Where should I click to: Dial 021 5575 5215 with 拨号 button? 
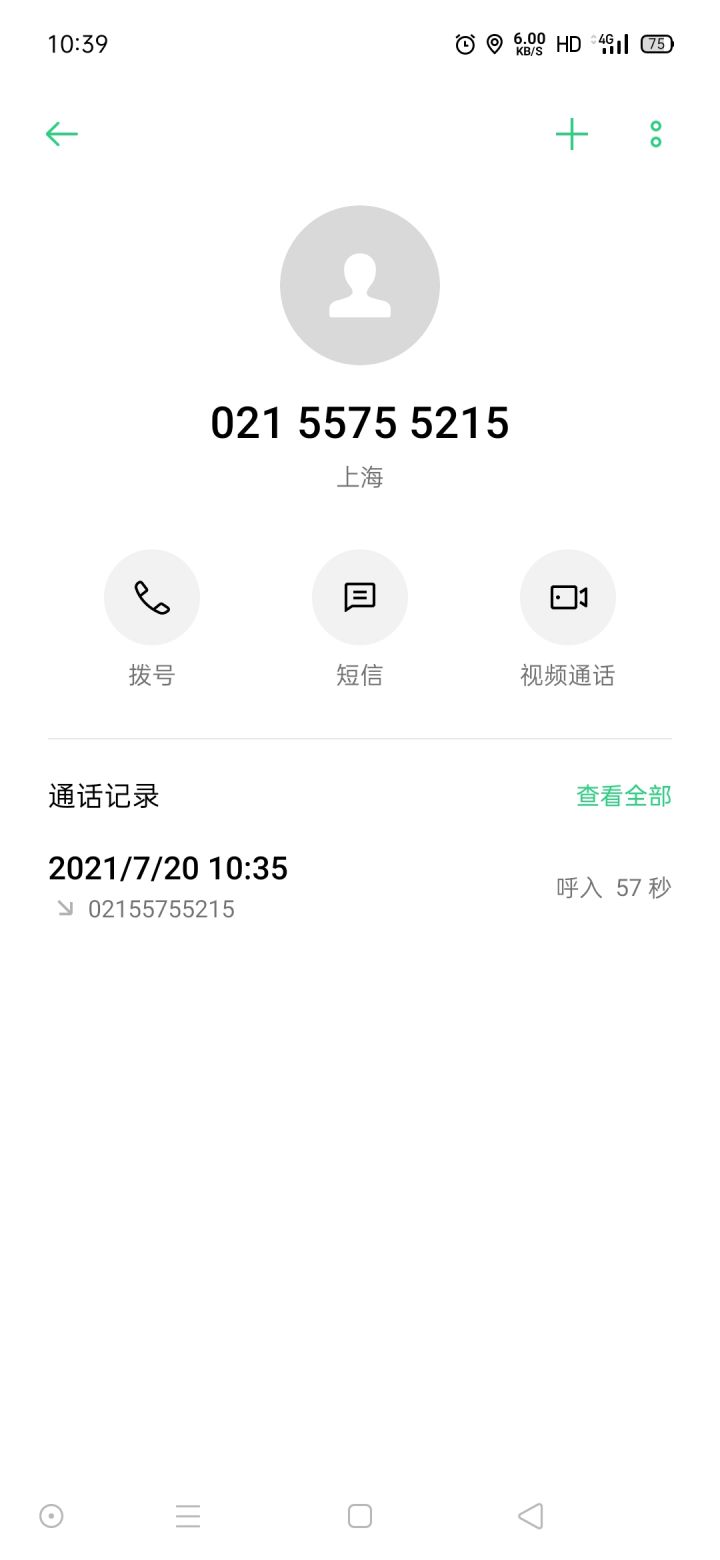[152, 597]
